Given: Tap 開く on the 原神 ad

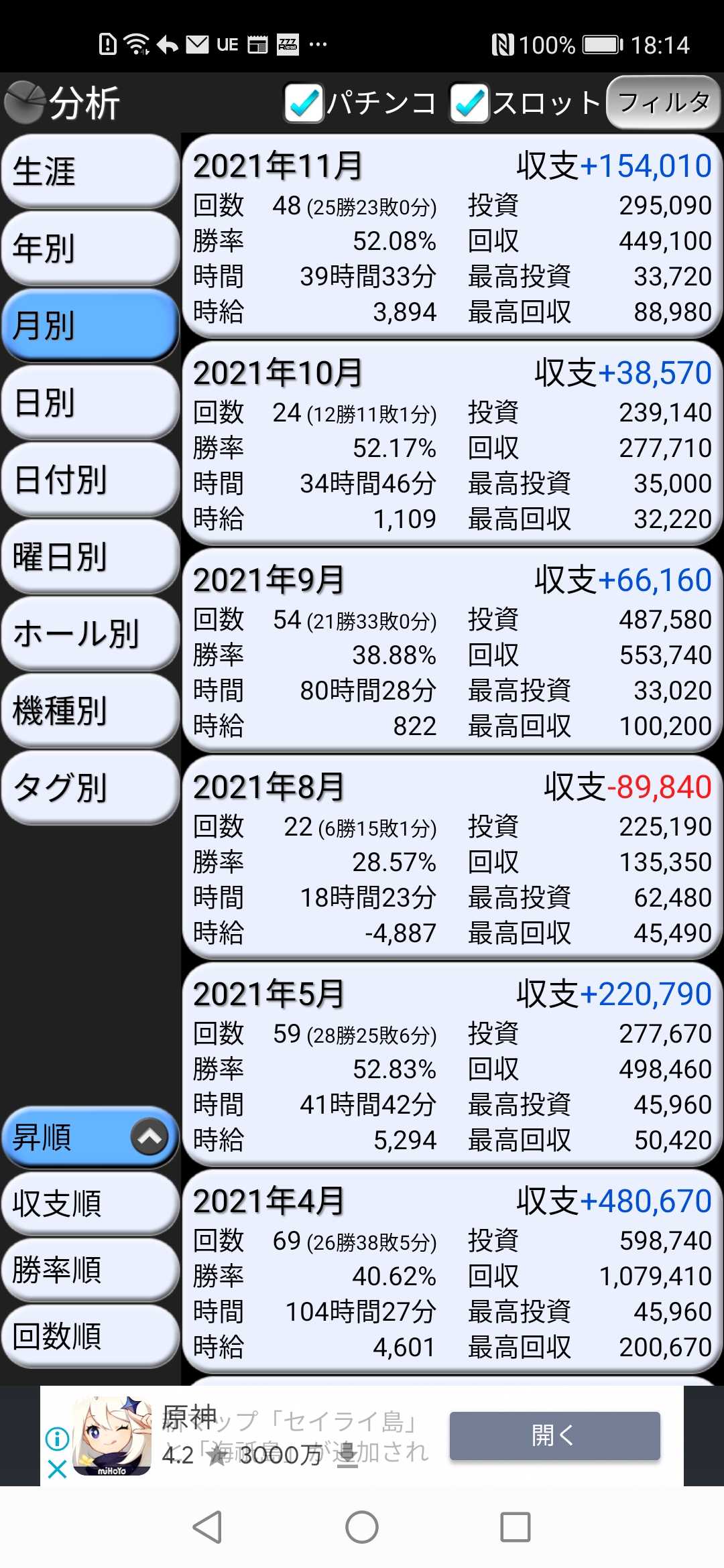Looking at the screenshot, I should [x=554, y=1435].
